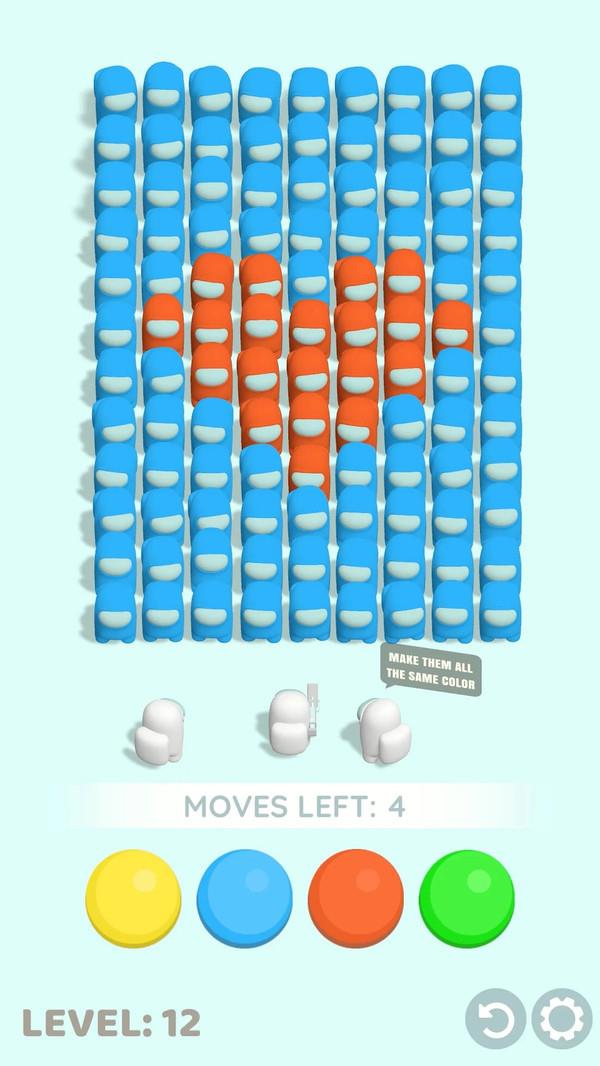Restart the level with the reset icon
The width and height of the screenshot is (600, 1066).
click(495, 1019)
